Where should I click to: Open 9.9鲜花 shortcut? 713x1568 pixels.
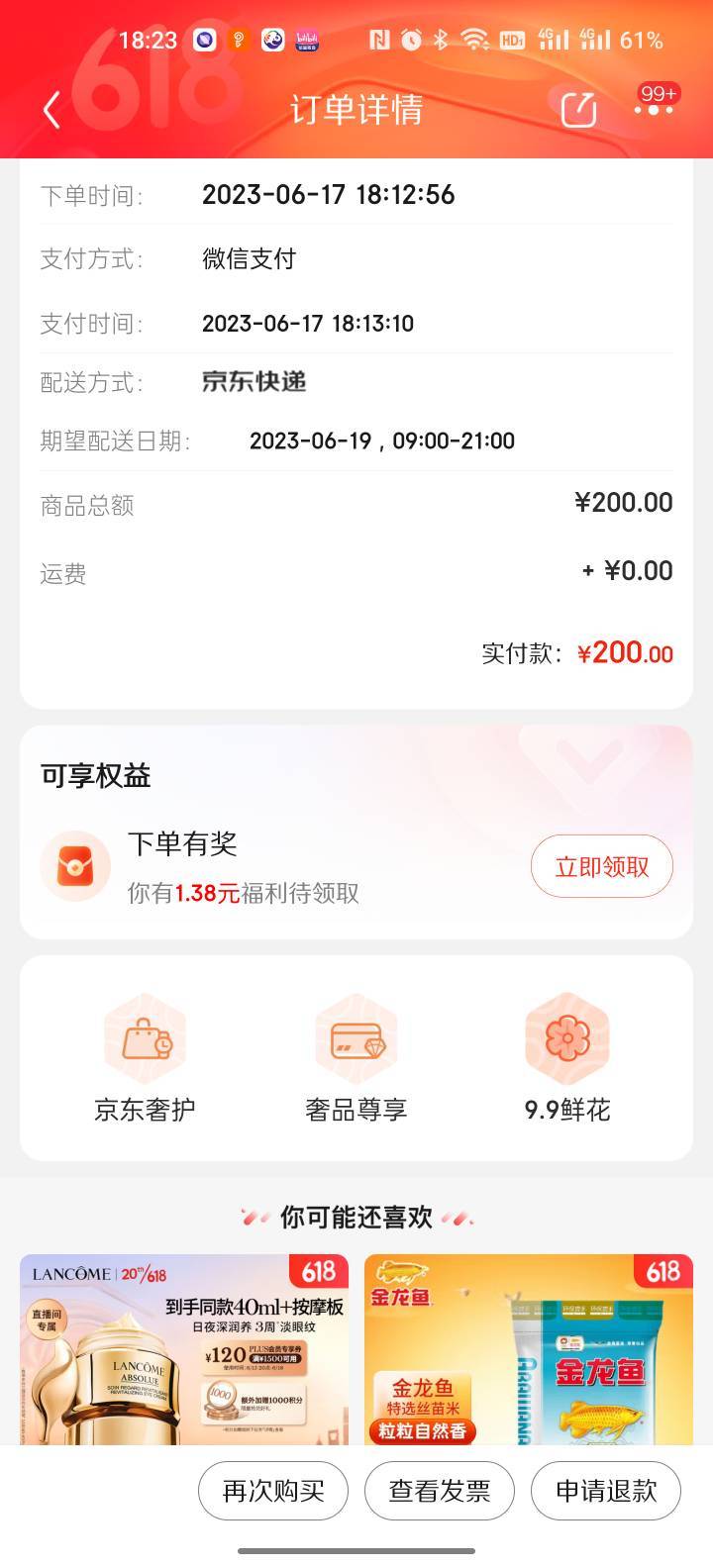pos(567,1058)
